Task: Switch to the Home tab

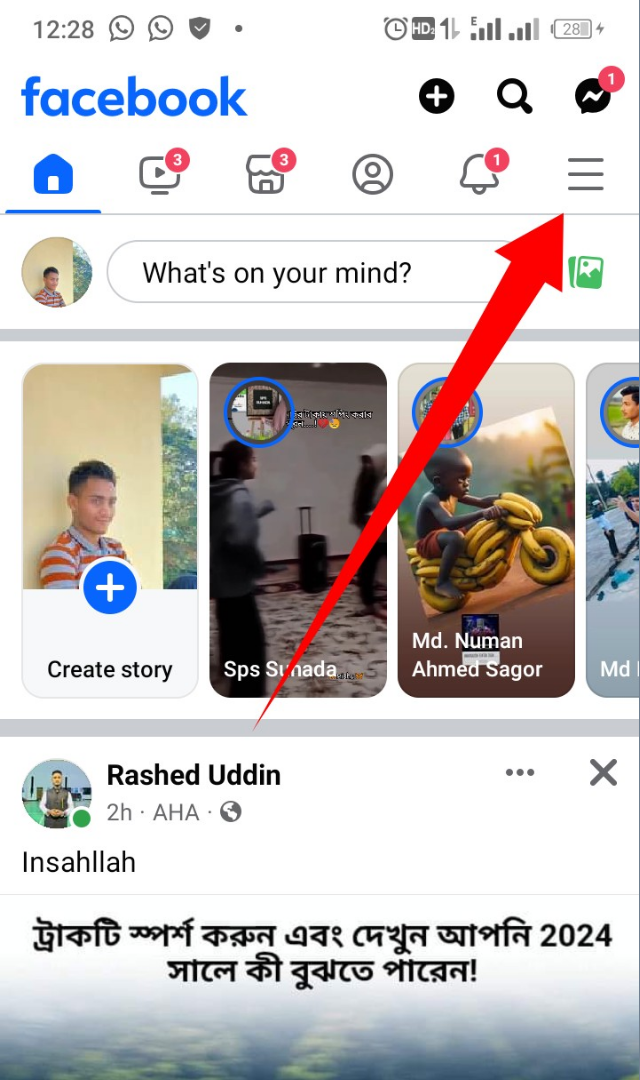Action: click(53, 176)
